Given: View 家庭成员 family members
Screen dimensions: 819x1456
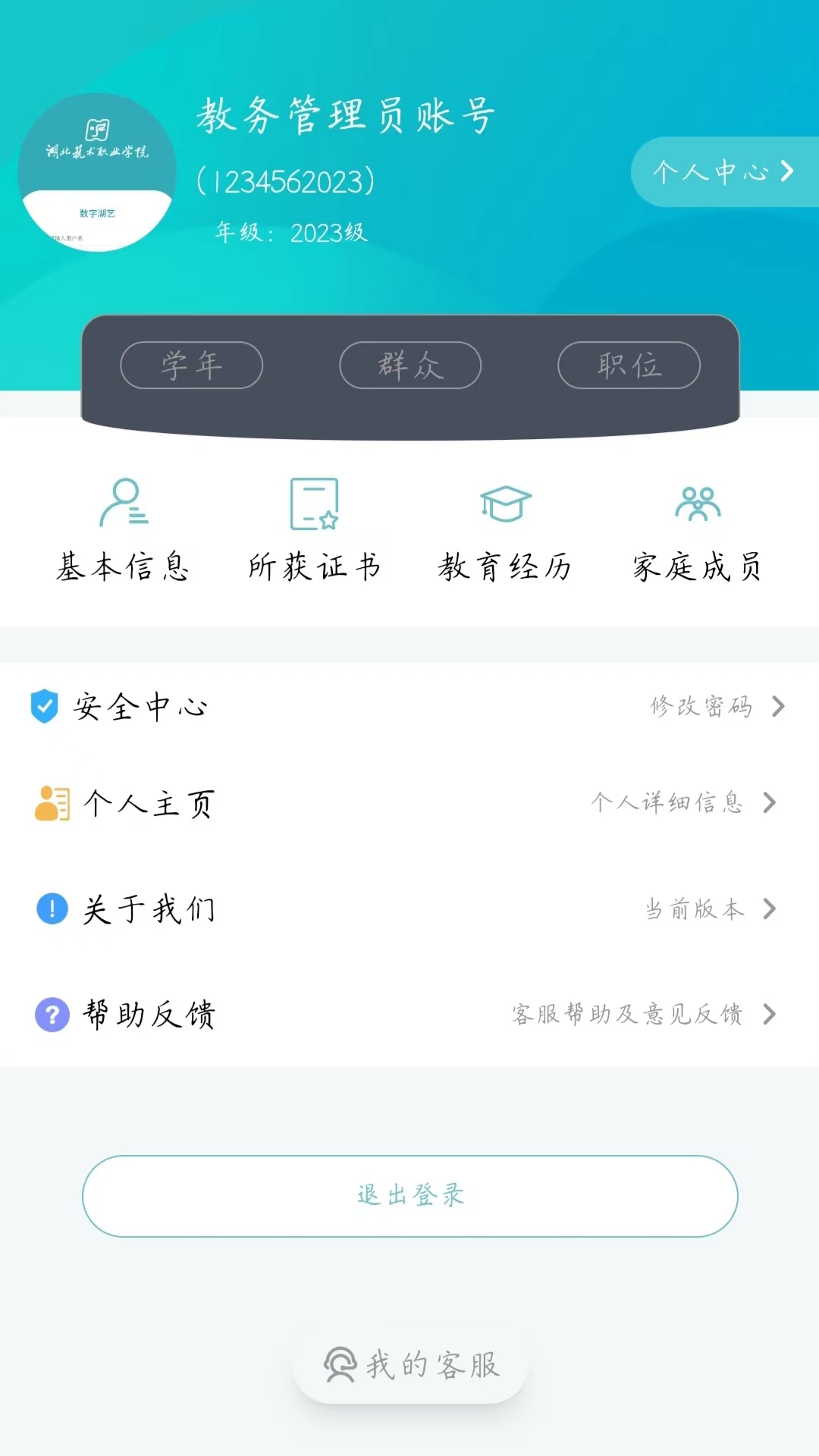Looking at the screenshot, I should (x=697, y=531).
